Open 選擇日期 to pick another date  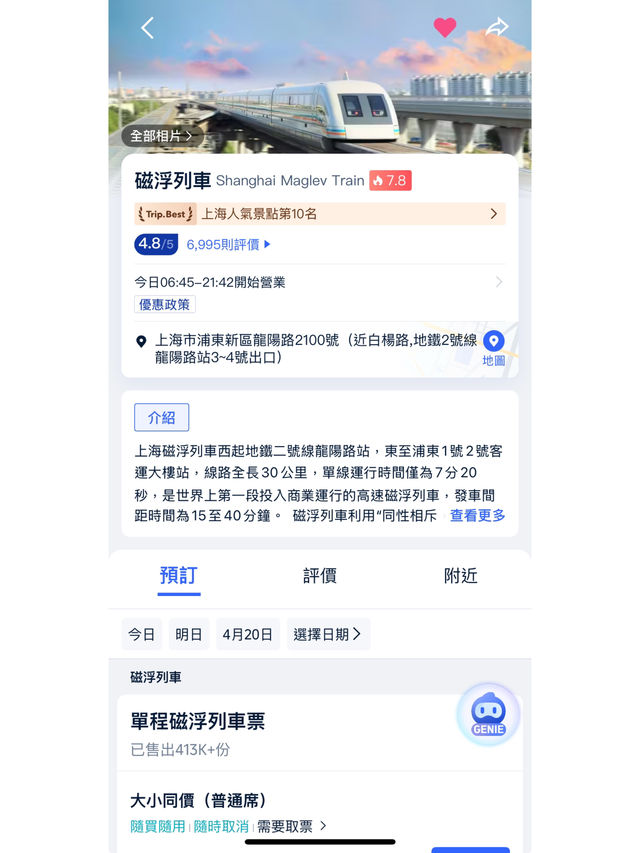328,634
